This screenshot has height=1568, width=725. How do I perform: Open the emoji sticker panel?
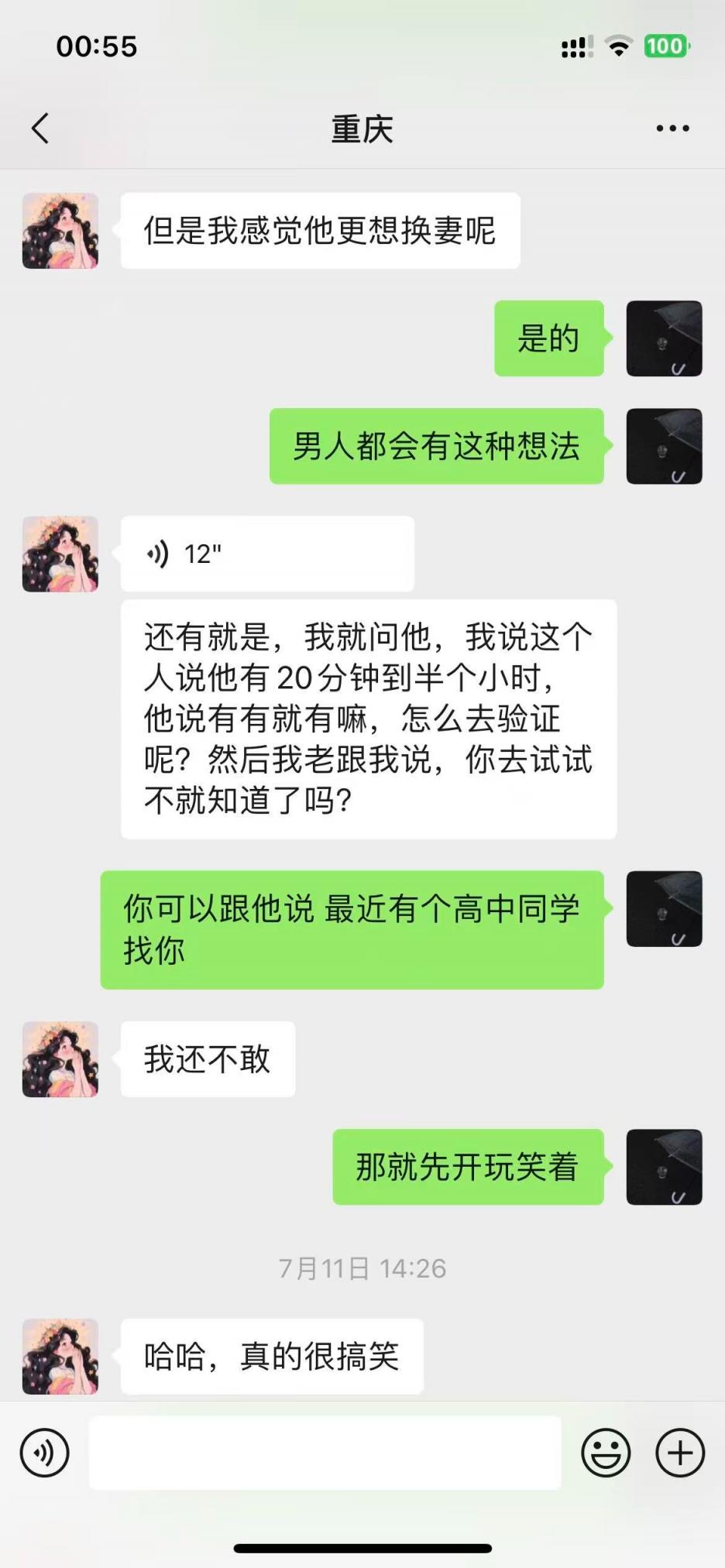[x=606, y=1453]
